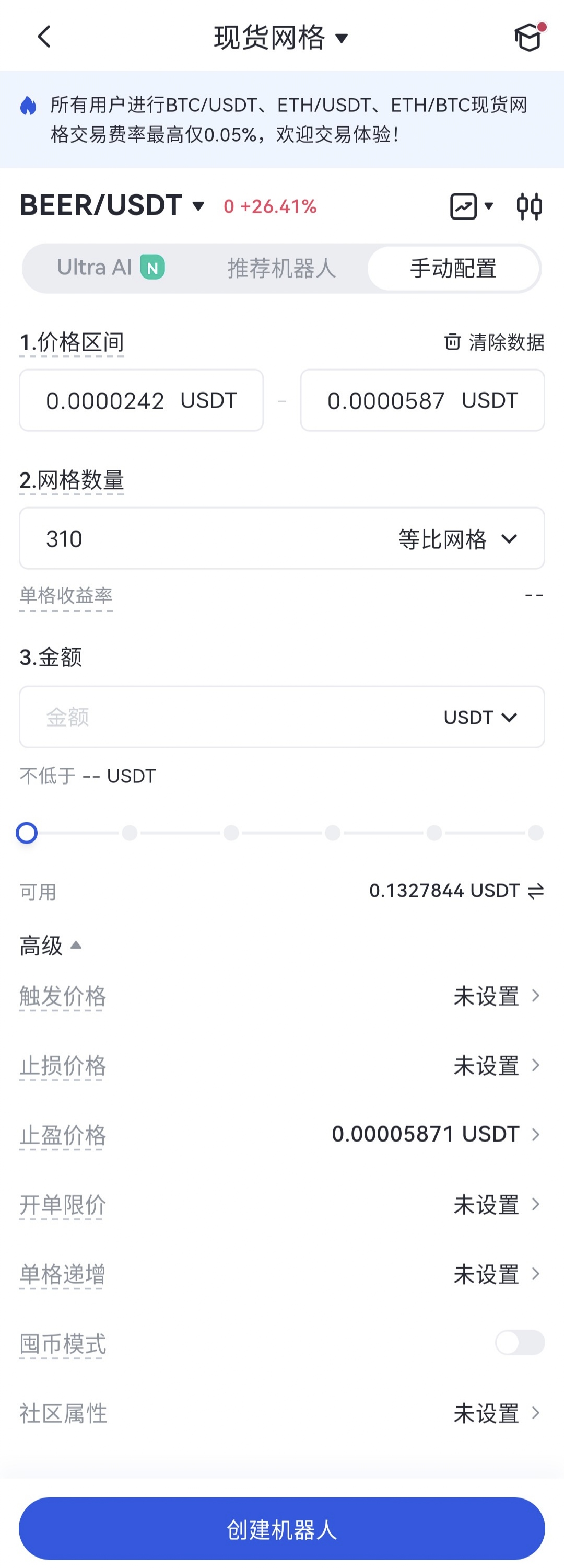
Task: Focus the 金额 amount input
Action: coord(231,717)
